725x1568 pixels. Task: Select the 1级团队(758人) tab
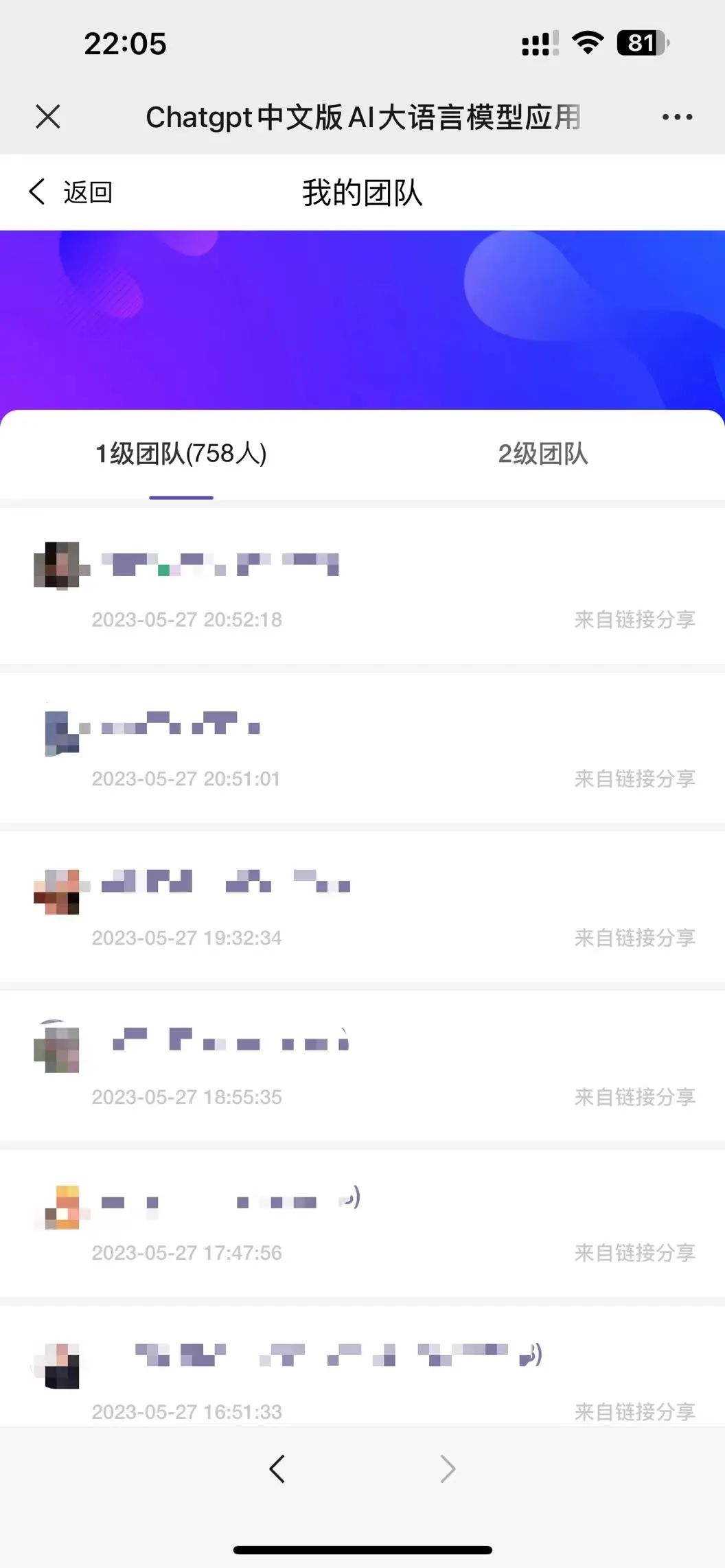181,454
